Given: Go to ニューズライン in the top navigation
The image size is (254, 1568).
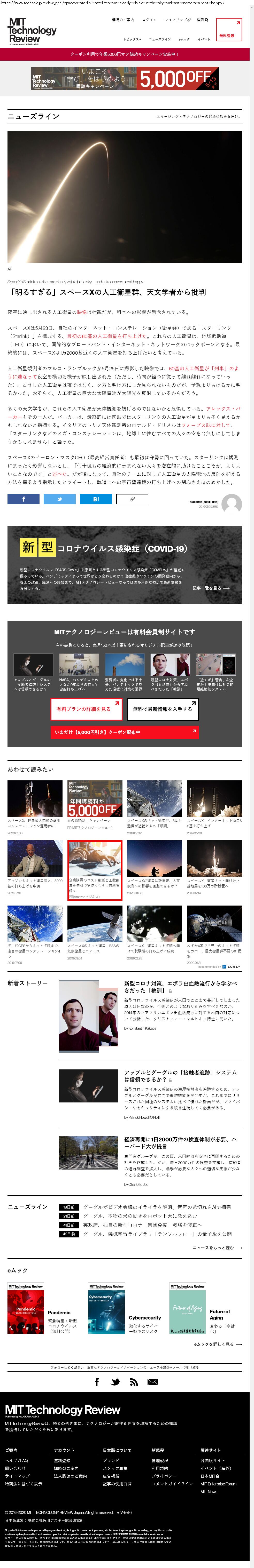Looking at the screenshot, I should point(160,39).
